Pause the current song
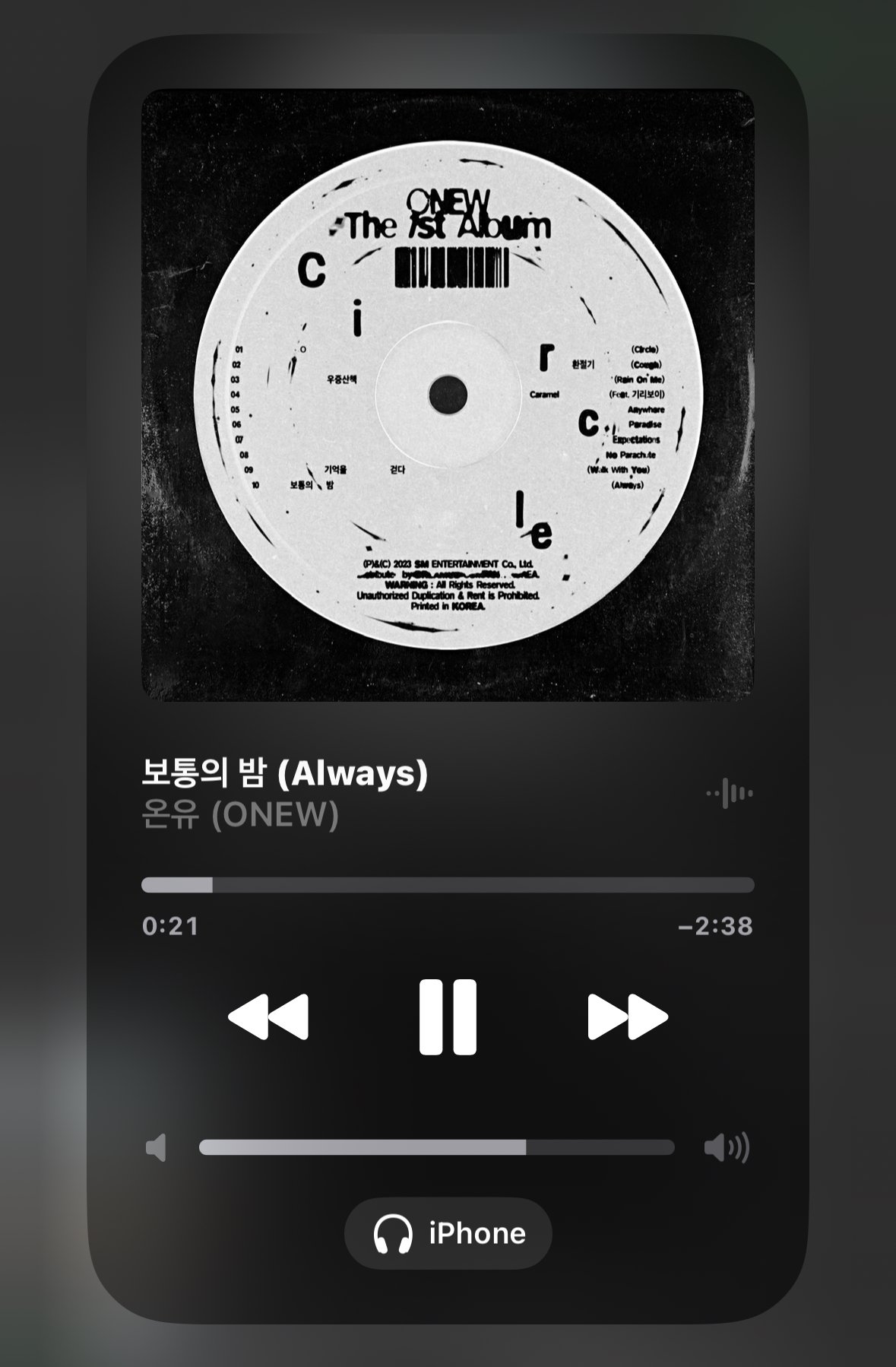Screen dimensions: 896x1367 click(448, 1017)
